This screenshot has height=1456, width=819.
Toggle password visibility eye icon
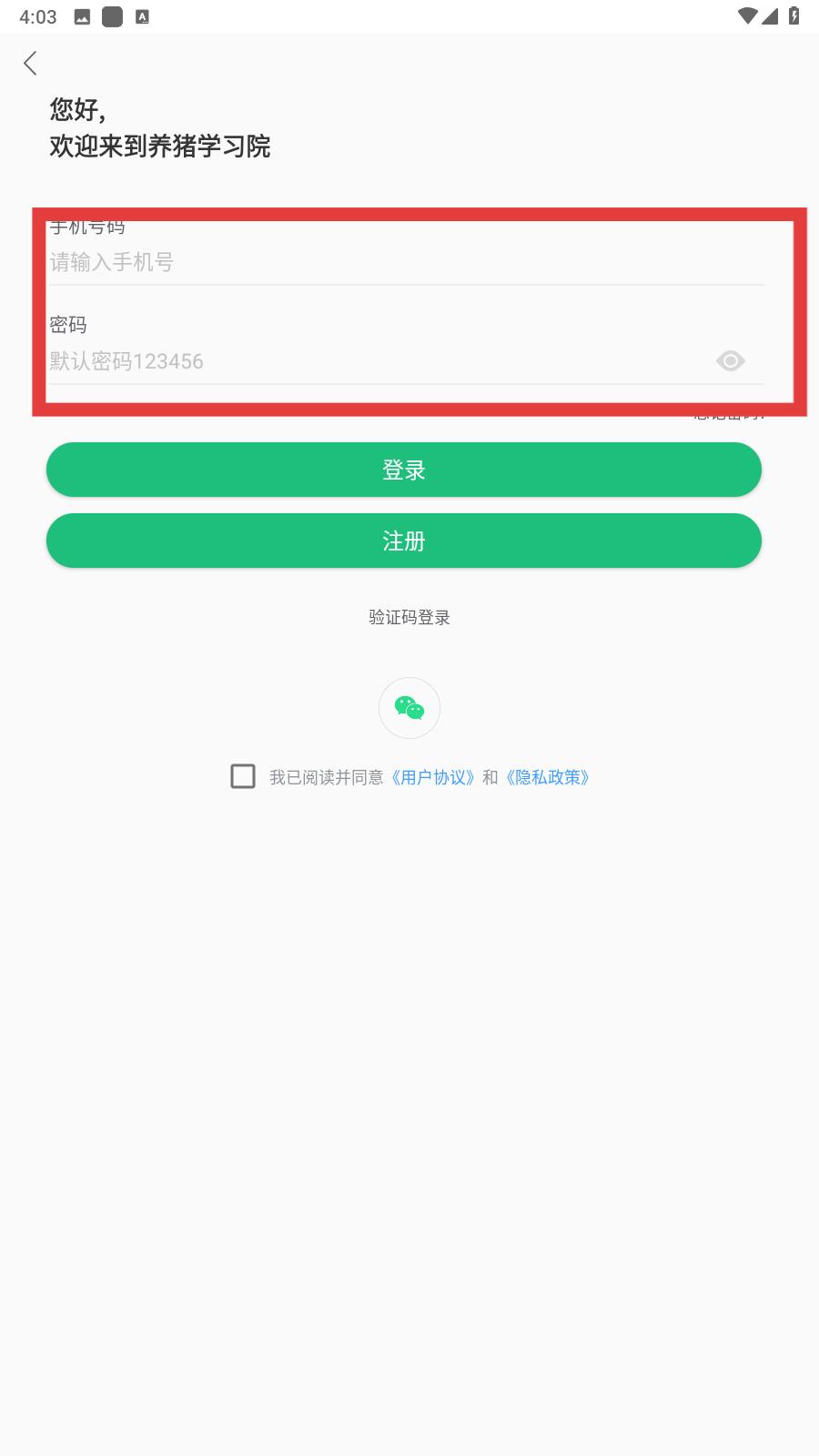pos(731,361)
